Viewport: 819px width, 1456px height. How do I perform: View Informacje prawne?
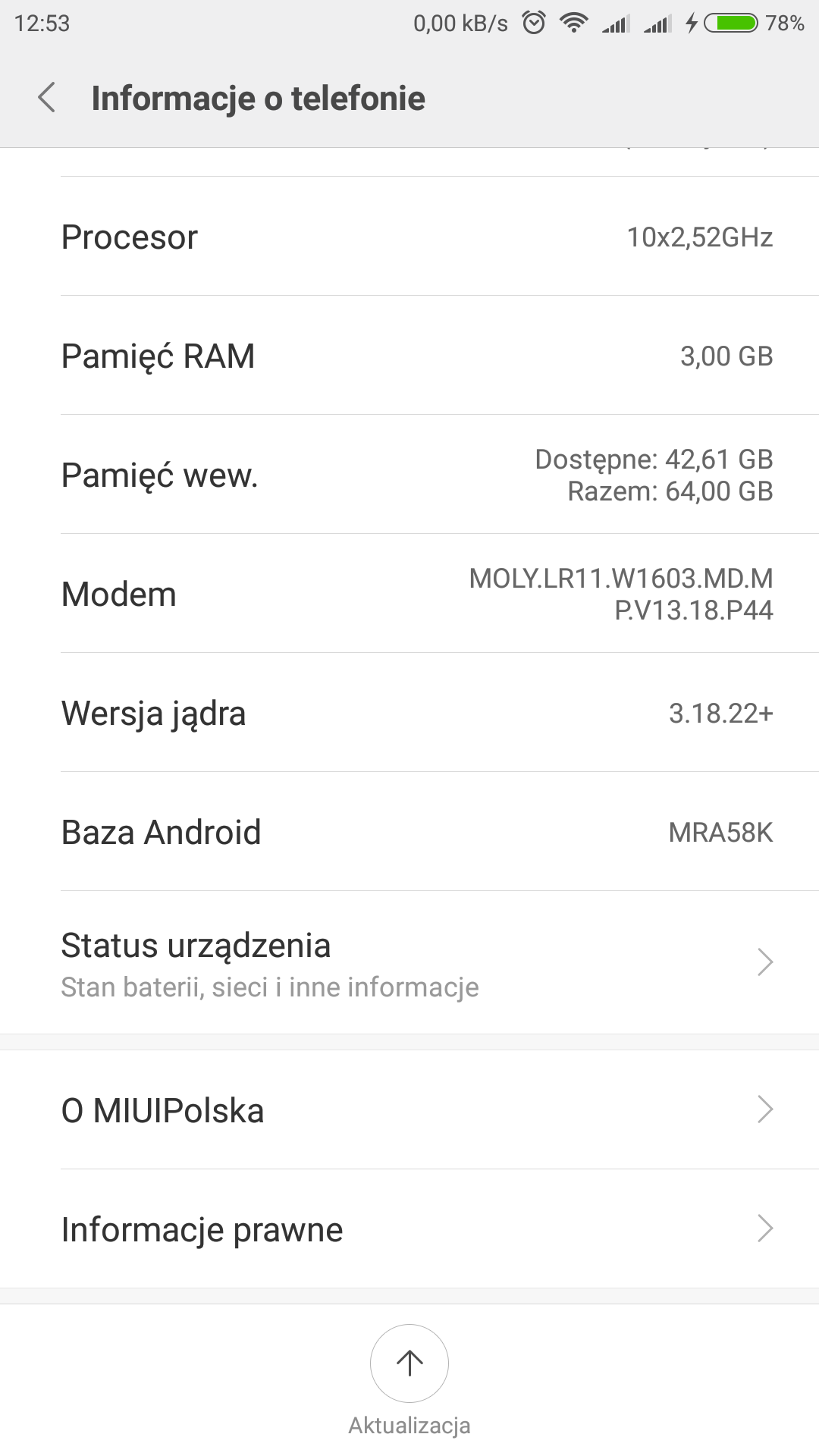(409, 1229)
